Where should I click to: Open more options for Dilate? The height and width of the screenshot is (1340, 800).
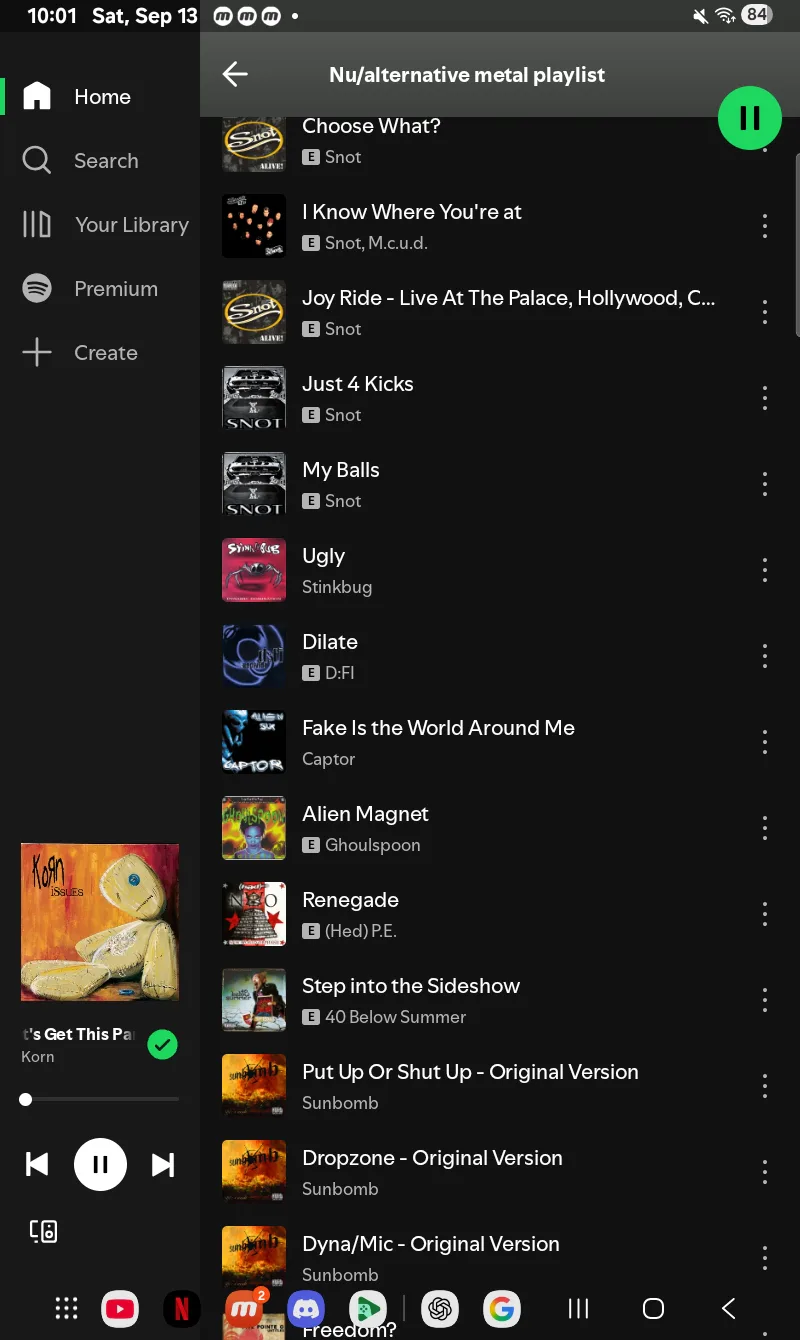pyautogui.click(x=765, y=656)
